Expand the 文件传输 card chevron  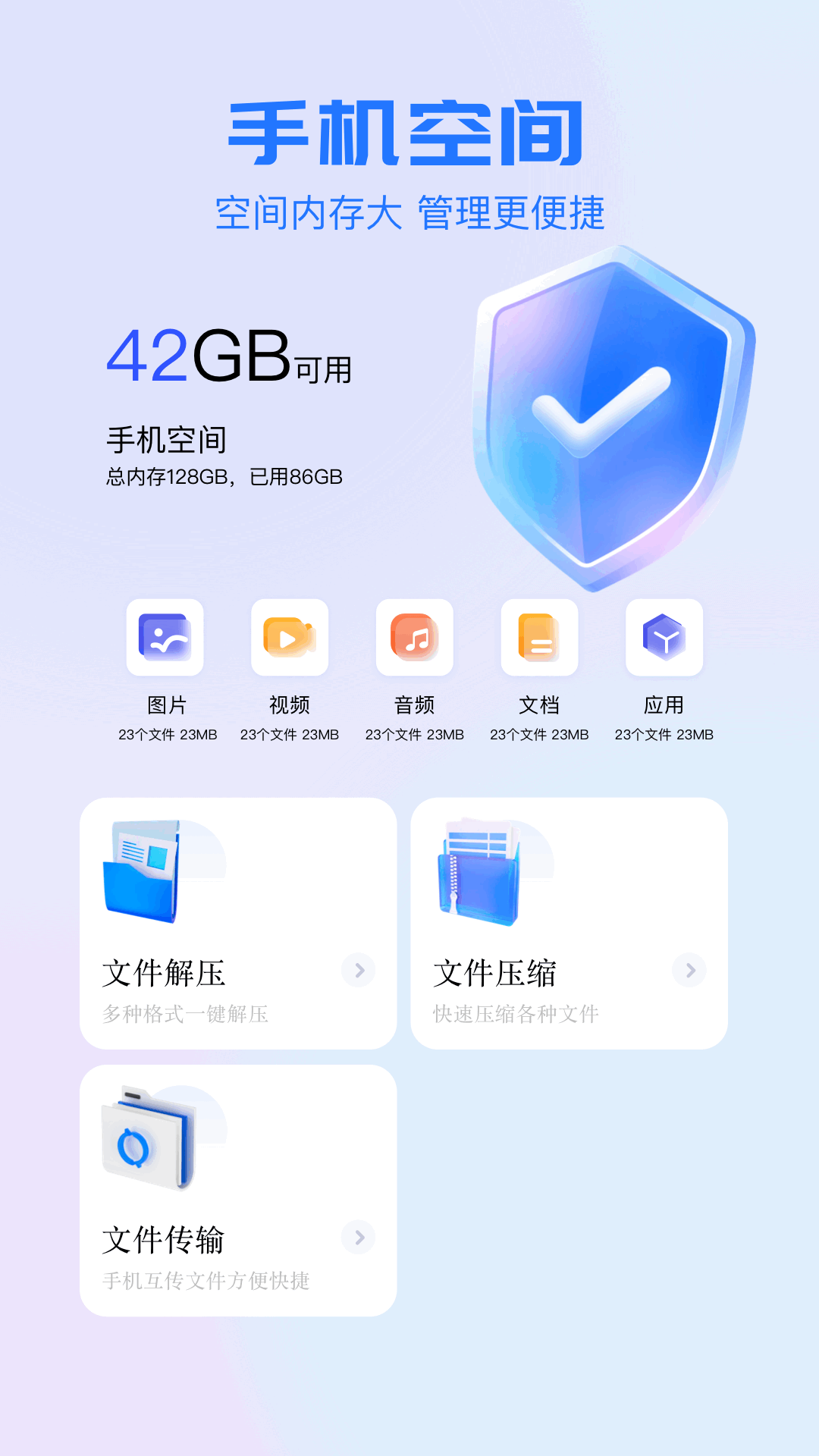click(357, 1238)
